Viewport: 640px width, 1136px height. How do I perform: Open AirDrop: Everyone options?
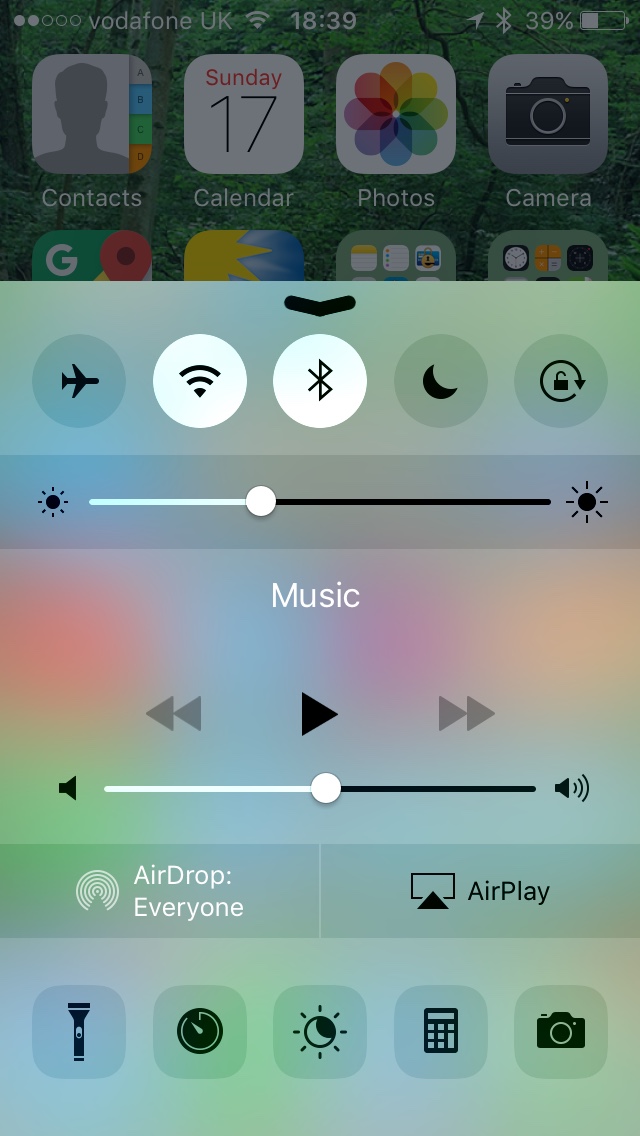point(159,891)
